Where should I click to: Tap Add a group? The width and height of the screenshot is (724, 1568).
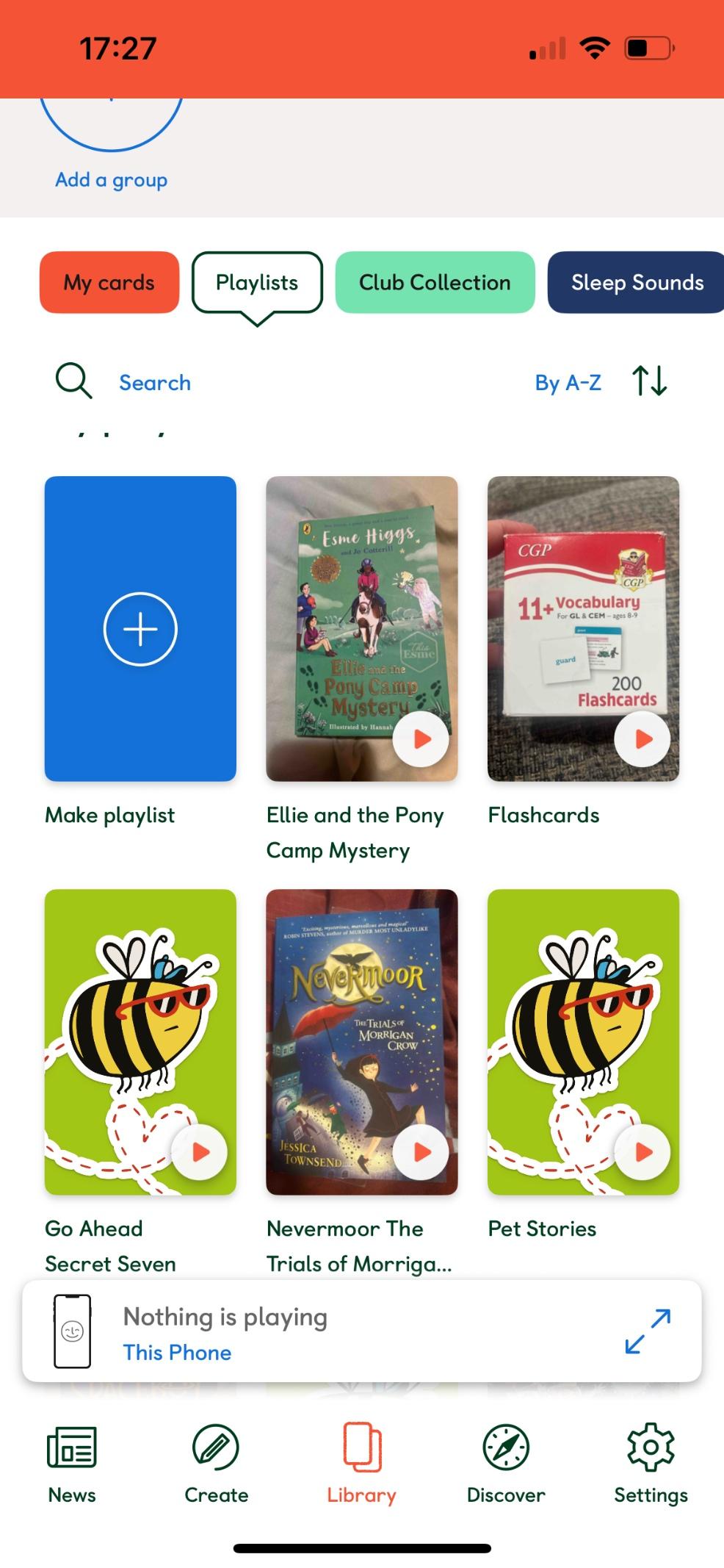[x=112, y=179]
